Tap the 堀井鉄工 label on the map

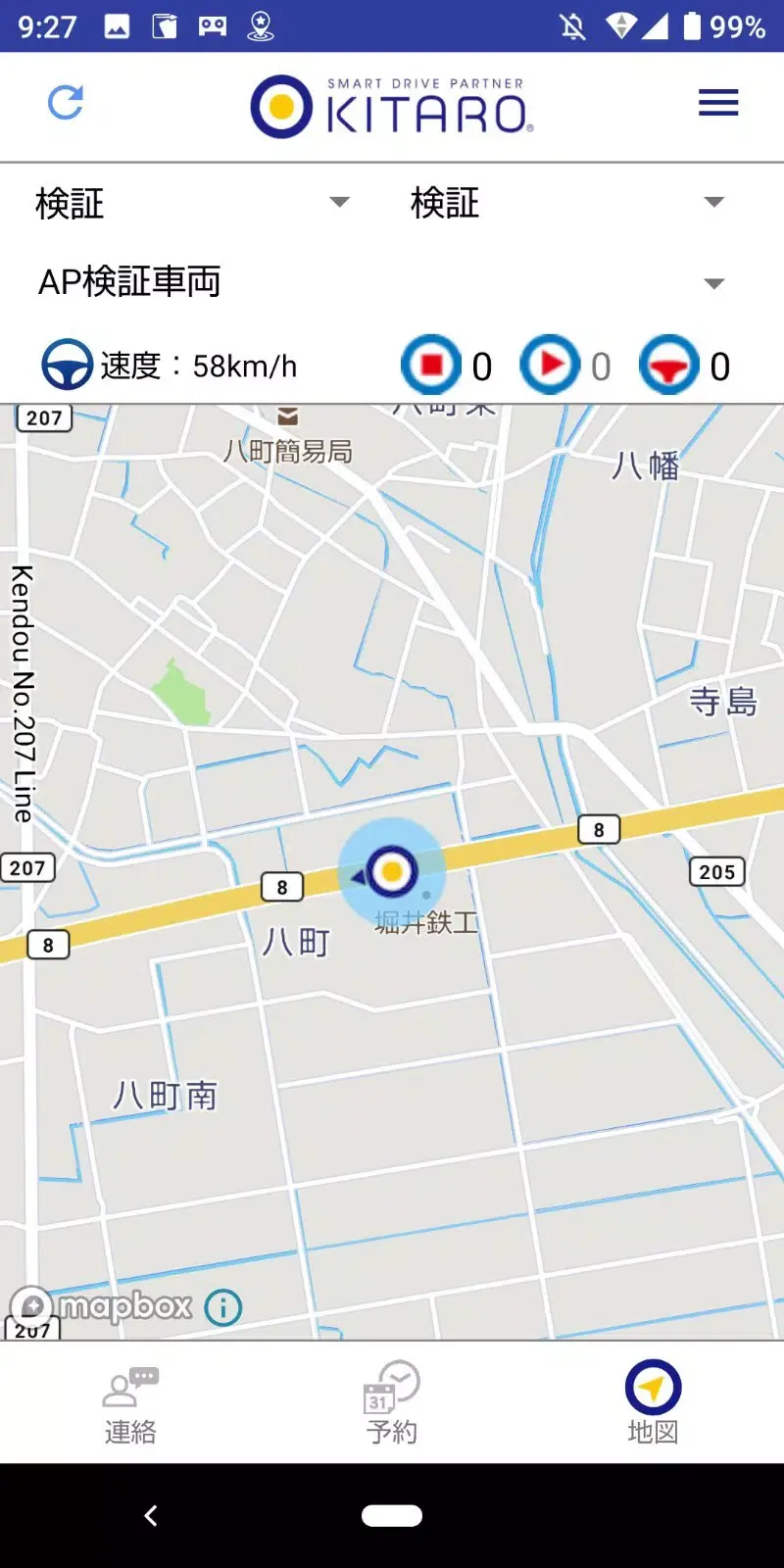pos(425,924)
